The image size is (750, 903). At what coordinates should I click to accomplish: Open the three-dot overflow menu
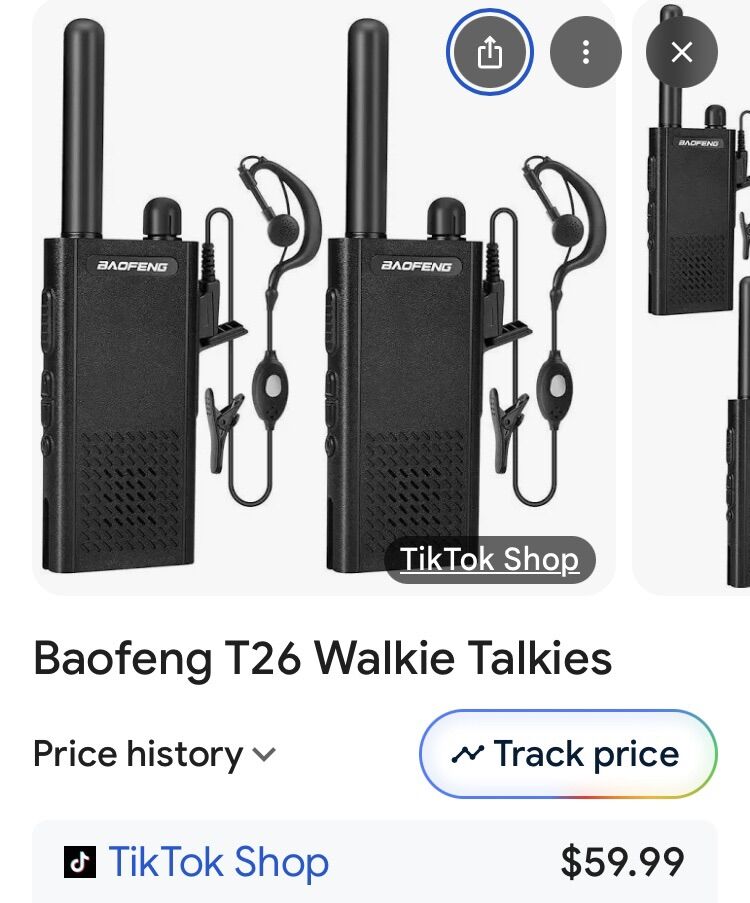586,52
